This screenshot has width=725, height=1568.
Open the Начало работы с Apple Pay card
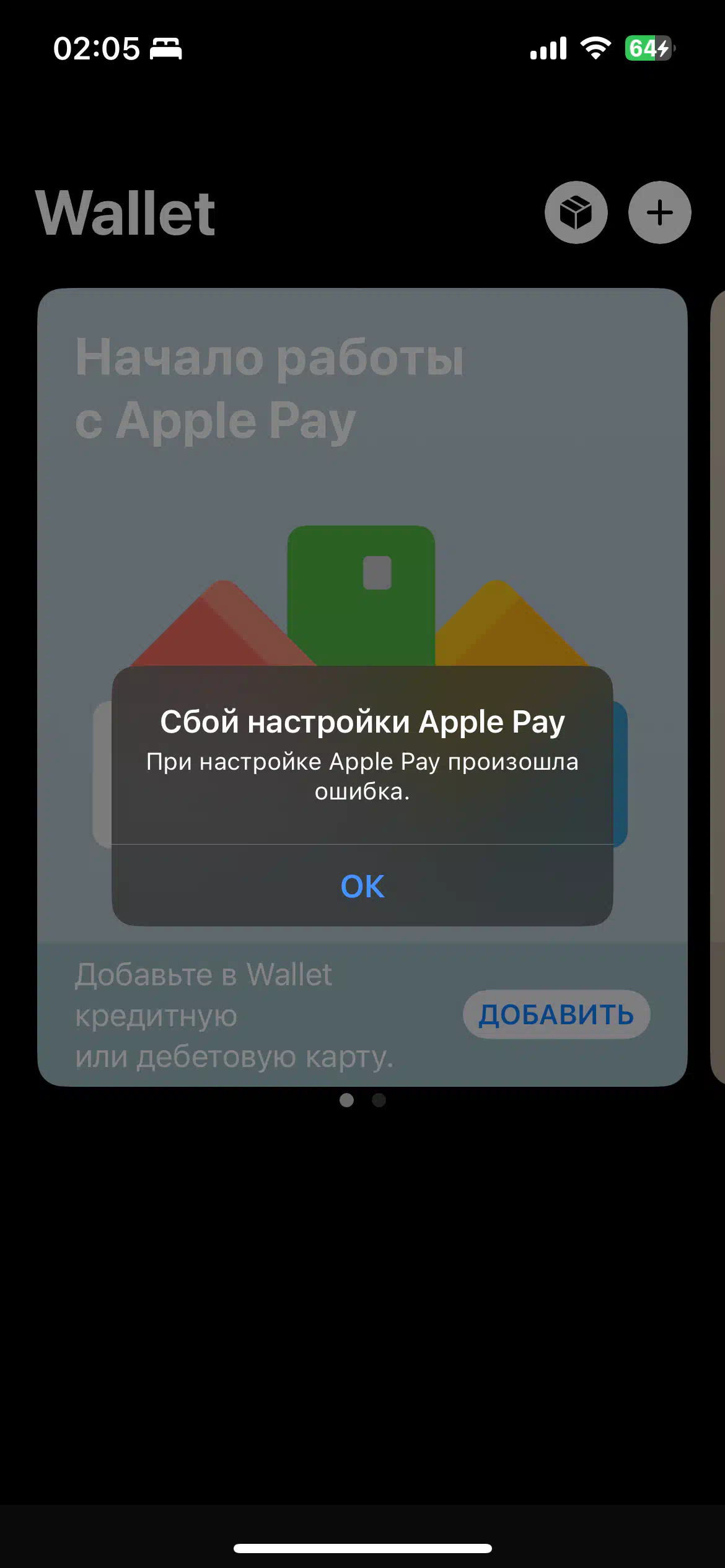[362, 687]
